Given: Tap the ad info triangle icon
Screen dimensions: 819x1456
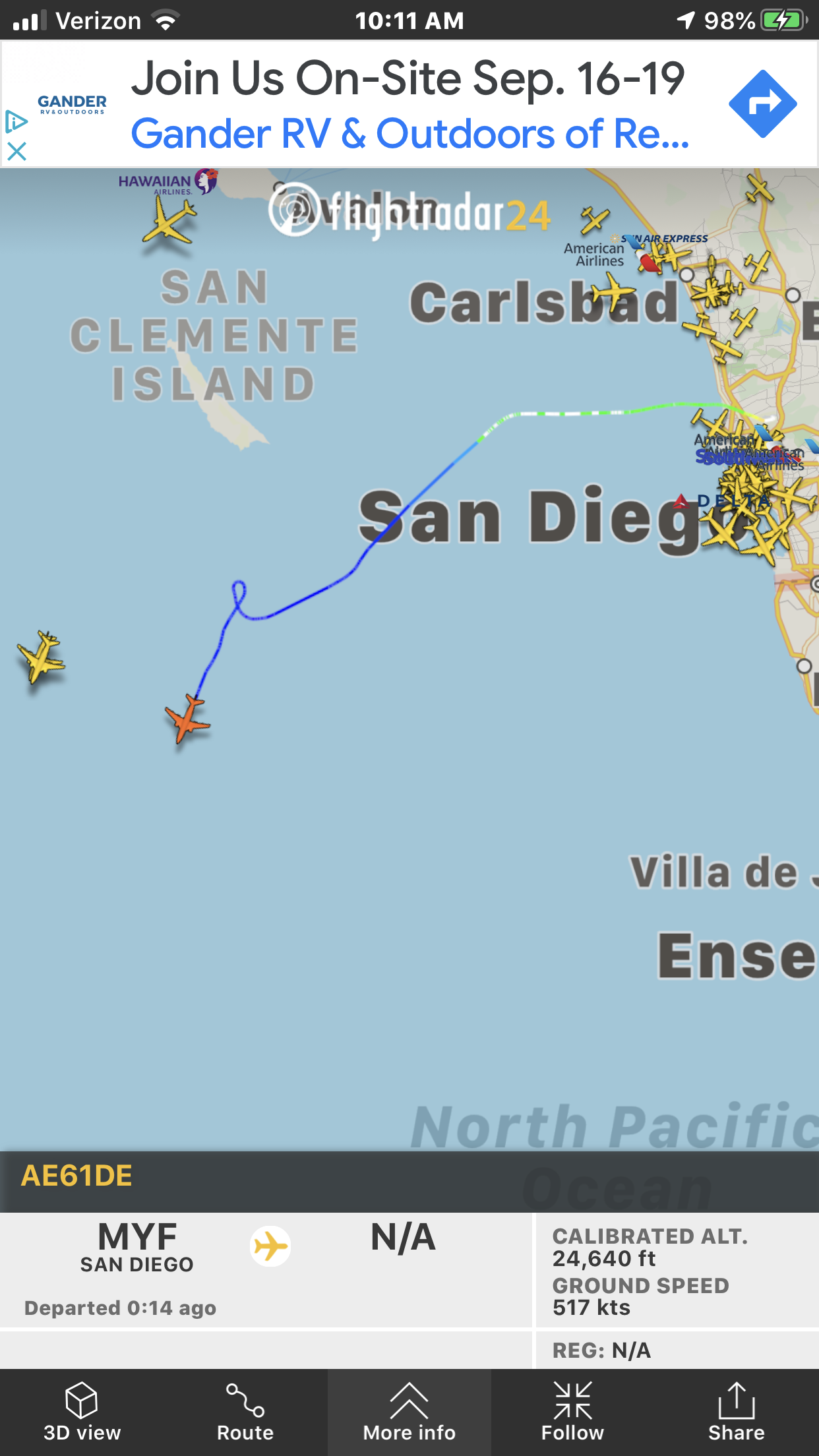Looking at the screenshot, I should (x=16, y=121).
